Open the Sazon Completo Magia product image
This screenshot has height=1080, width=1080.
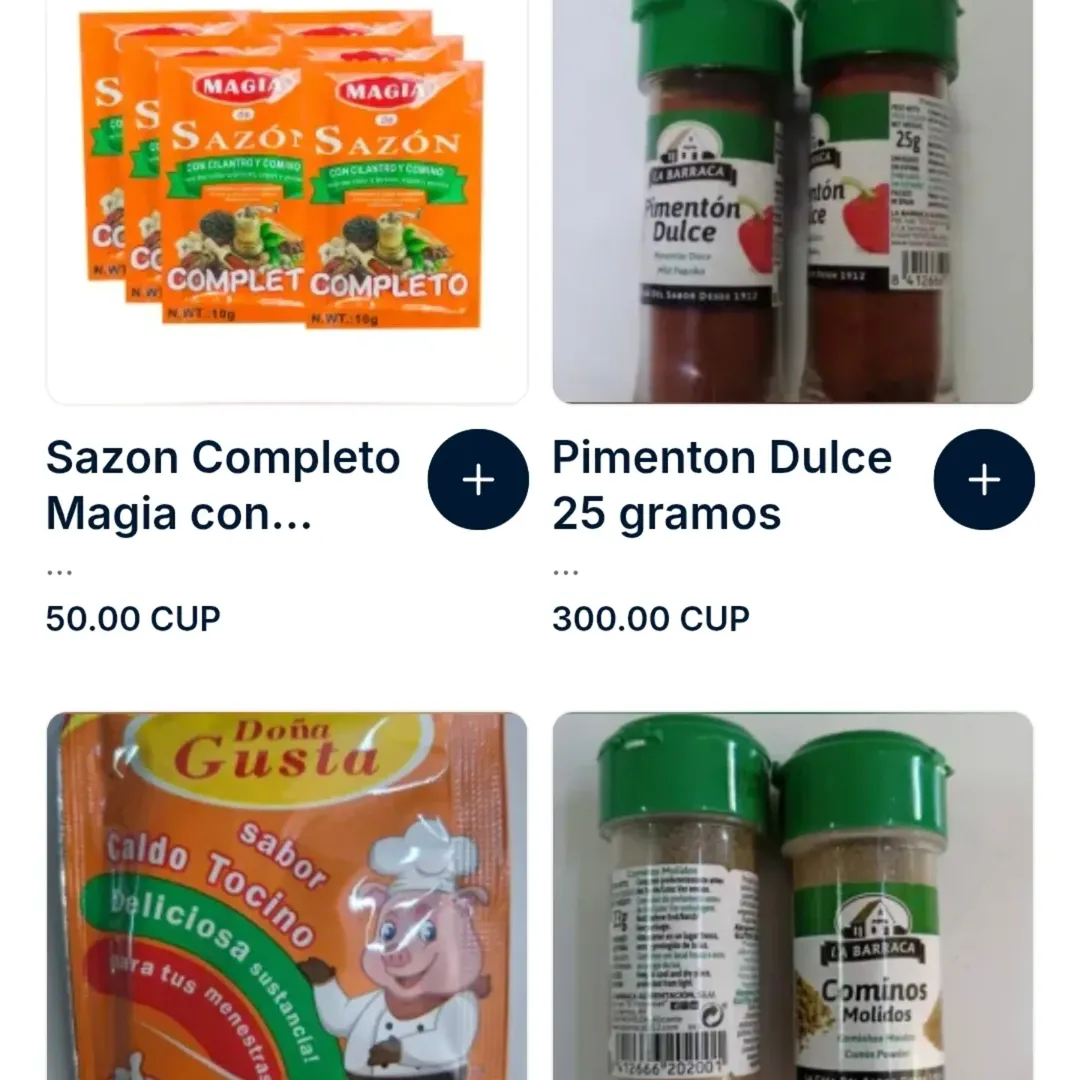click(287, 200)
